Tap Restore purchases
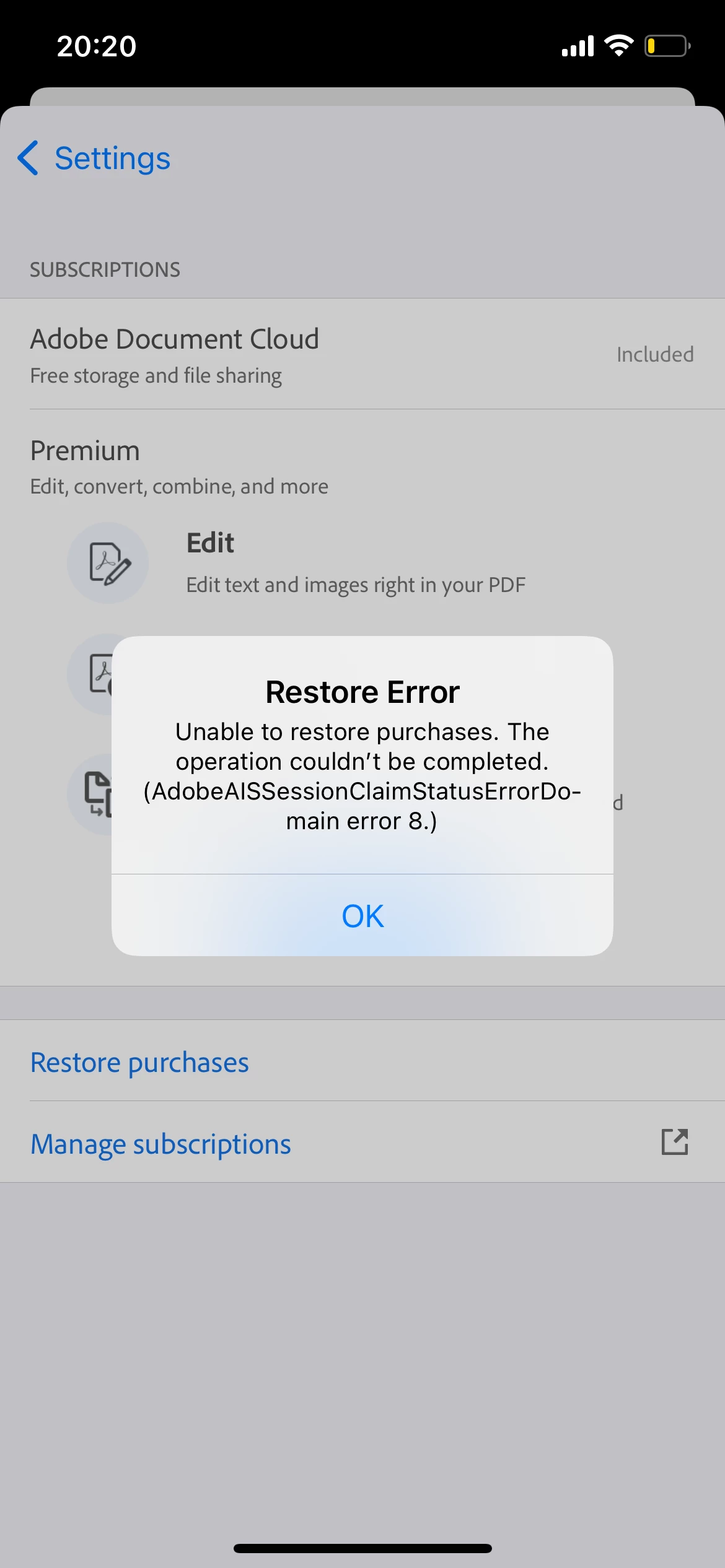Viewport: 725px width, 1568px height. tap(139, 1063)
